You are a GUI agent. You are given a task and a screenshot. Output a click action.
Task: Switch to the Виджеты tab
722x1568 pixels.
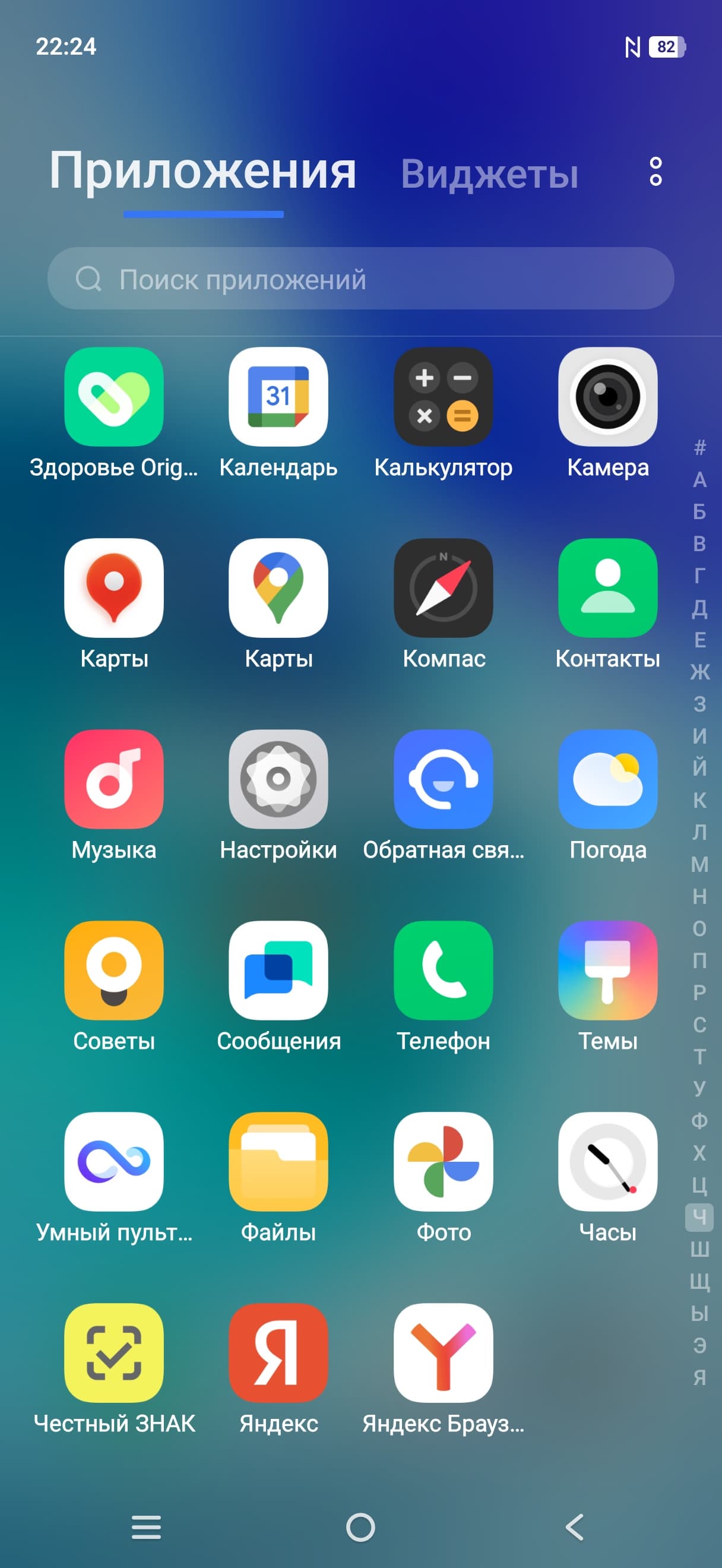click(489, 173)
